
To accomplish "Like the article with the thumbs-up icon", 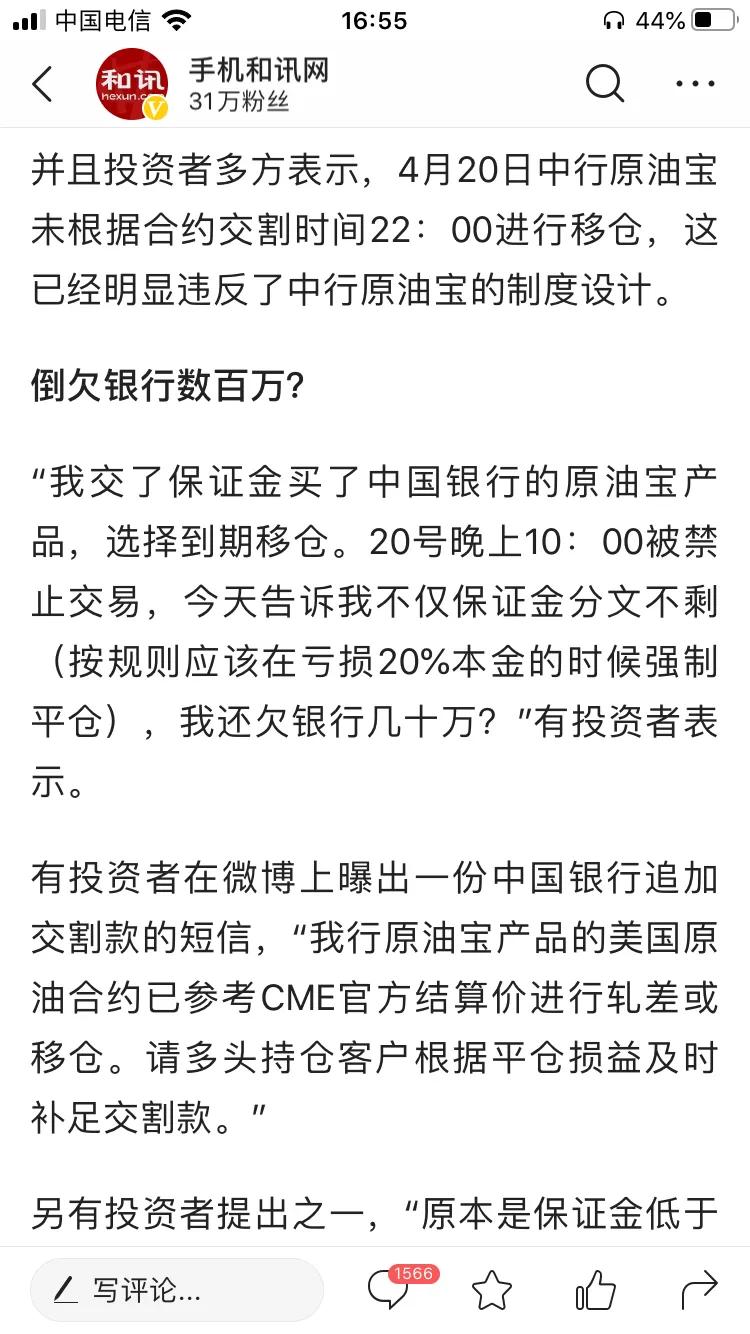I will pyautogui.click(x=594, y=1290).
